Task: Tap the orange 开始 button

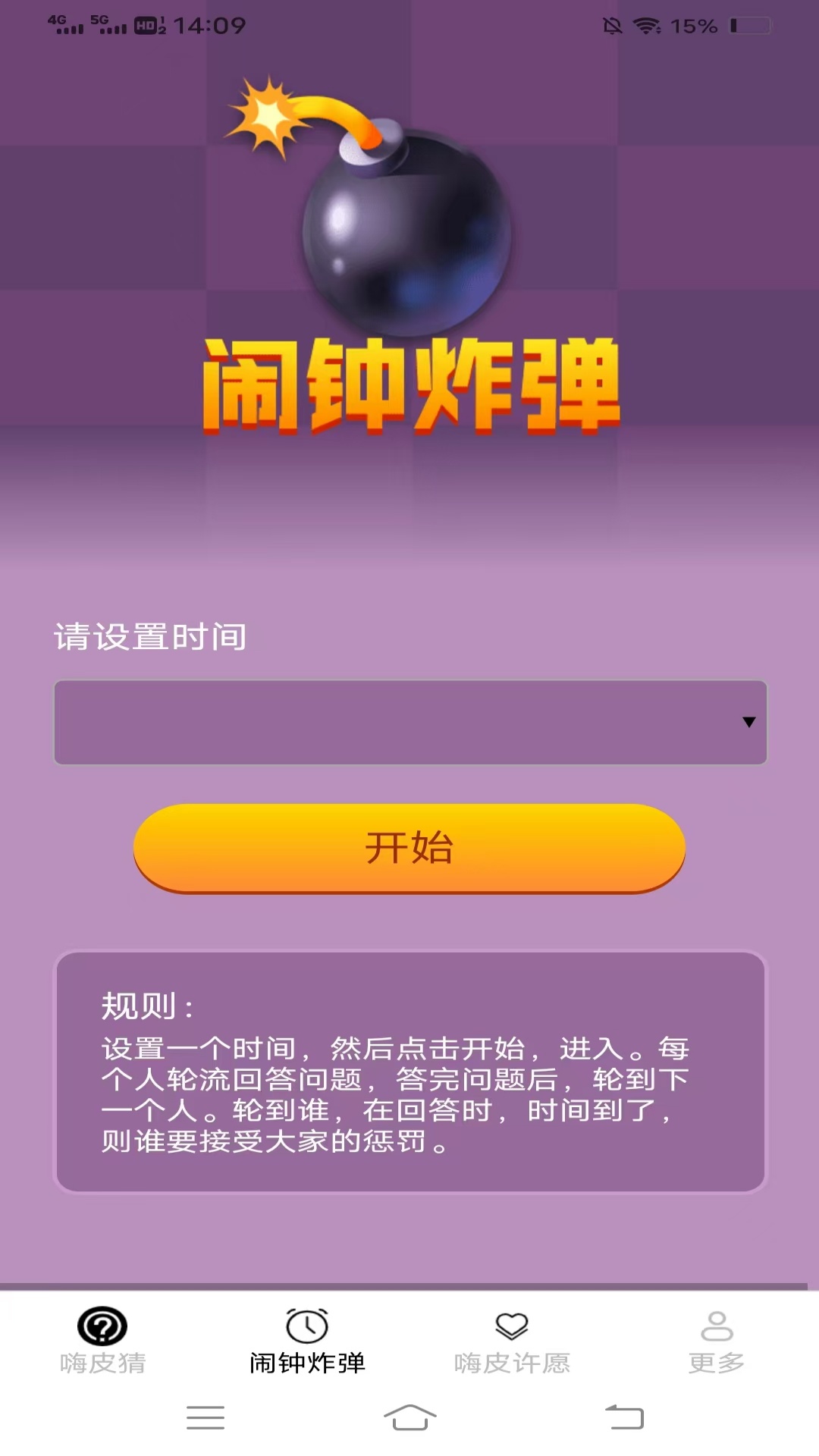Action: tap(409, 848)
